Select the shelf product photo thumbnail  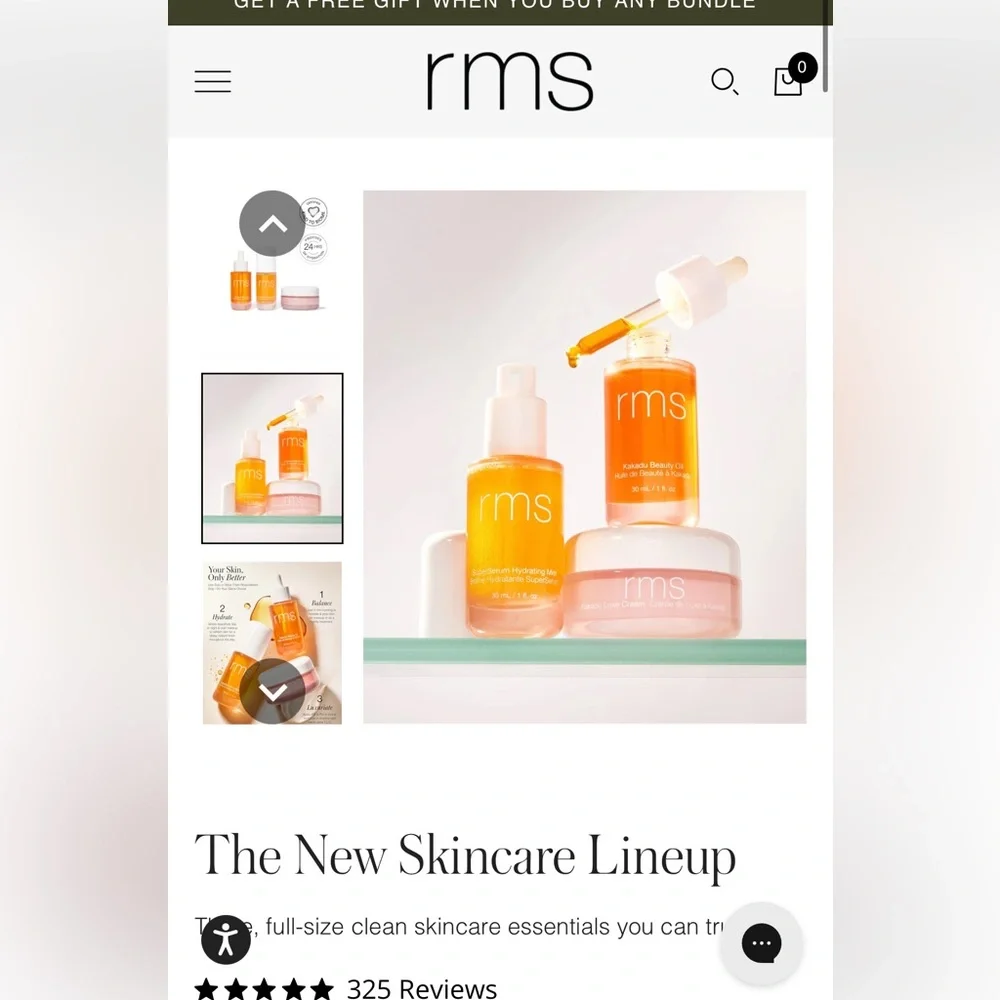click(272, 458)
